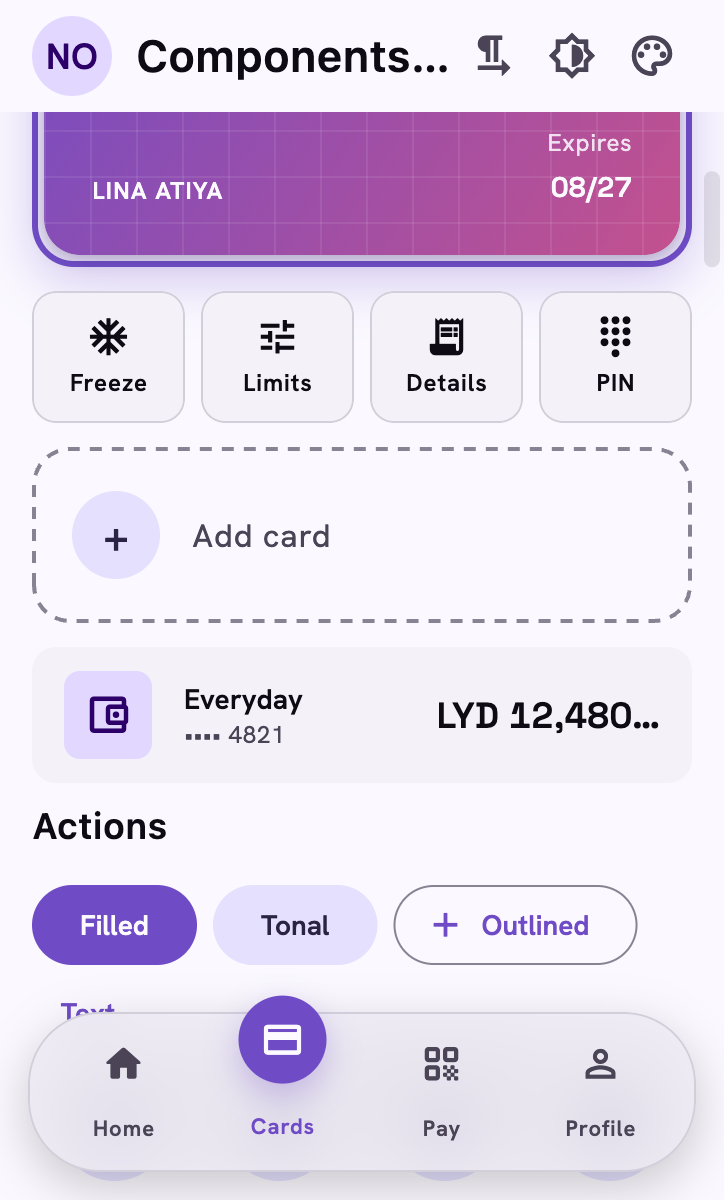Switch to the Pay tab
Screen dimensions: 724x1200
click(441, 1092)
